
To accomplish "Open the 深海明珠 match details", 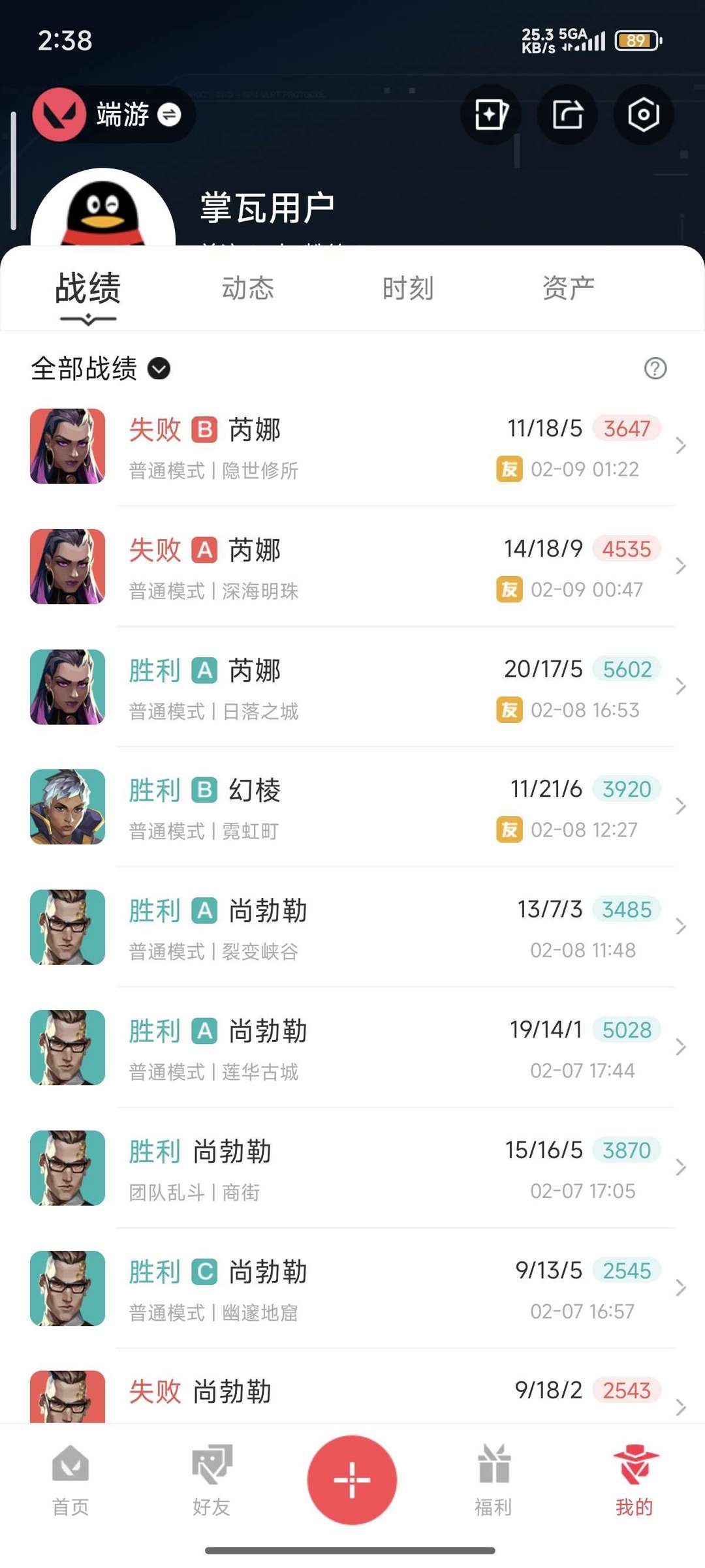I will [352, 567].
